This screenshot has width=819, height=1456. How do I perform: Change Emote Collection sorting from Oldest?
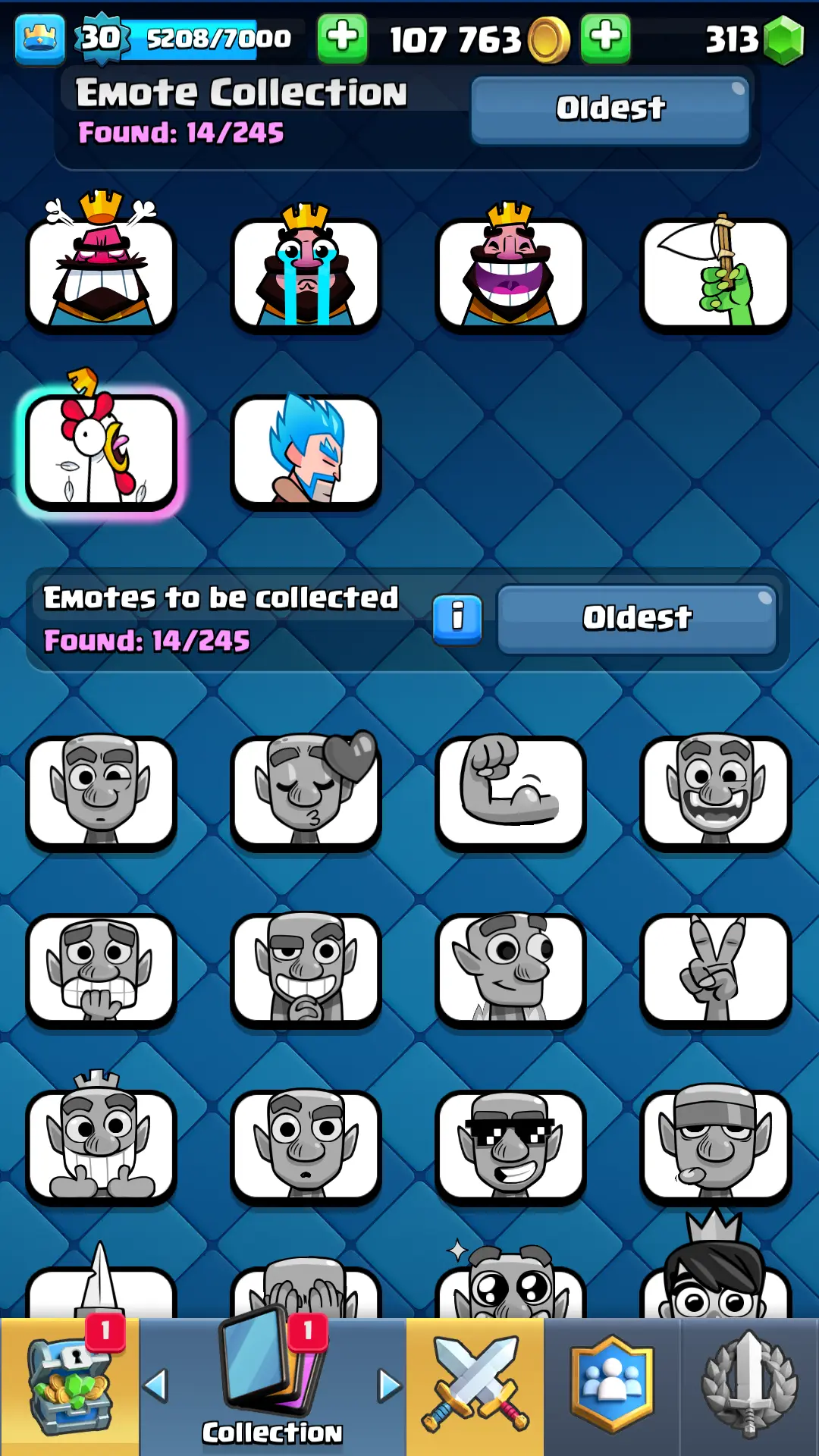point(610,109)
